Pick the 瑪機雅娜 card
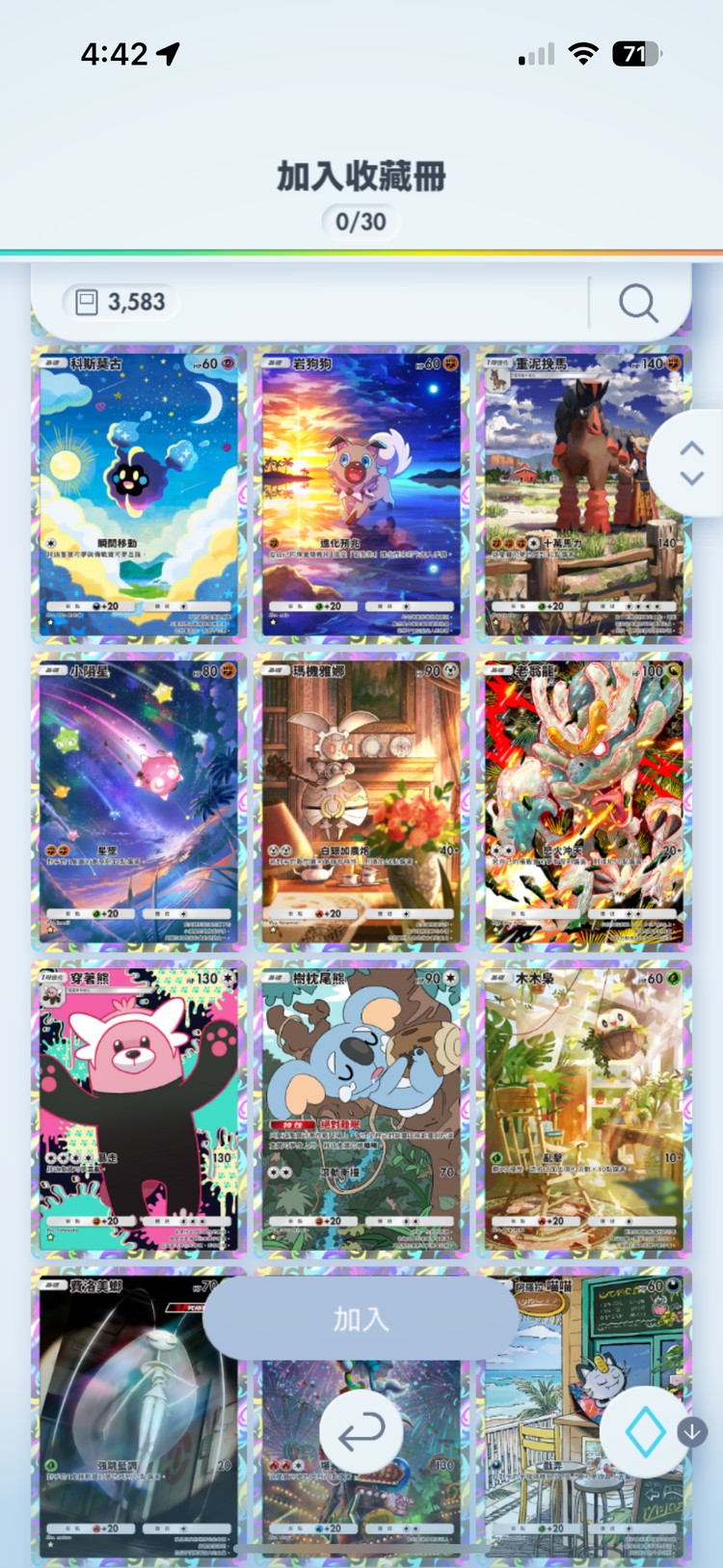Viewport: 723px width, 1568px height. pyautogui.click(x=361, y=800)
